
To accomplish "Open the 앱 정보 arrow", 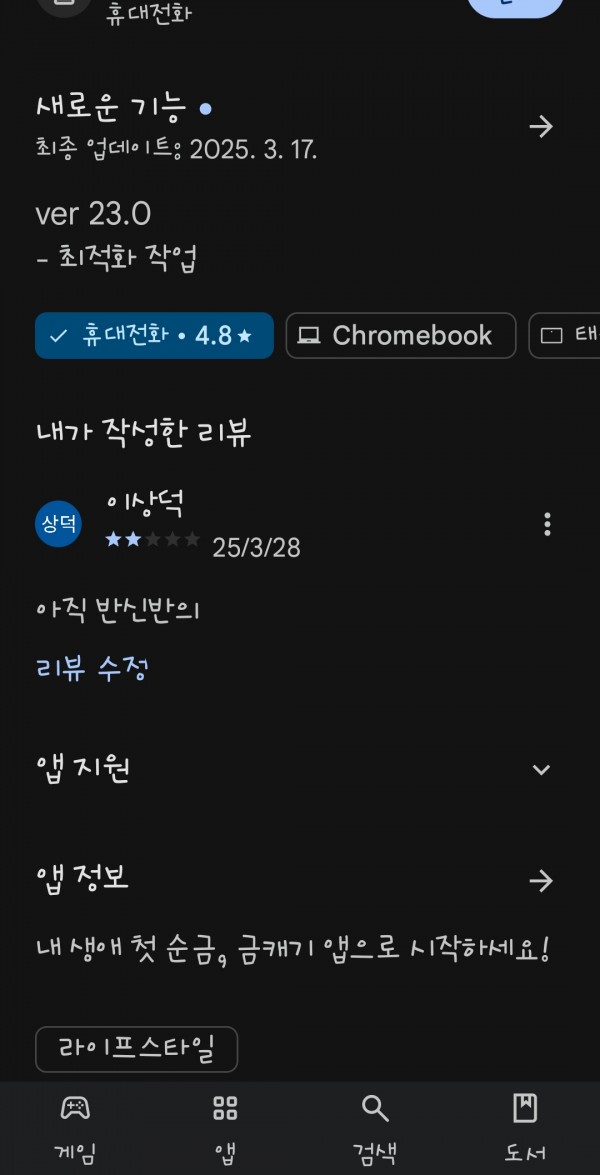I will pos(541,881).
